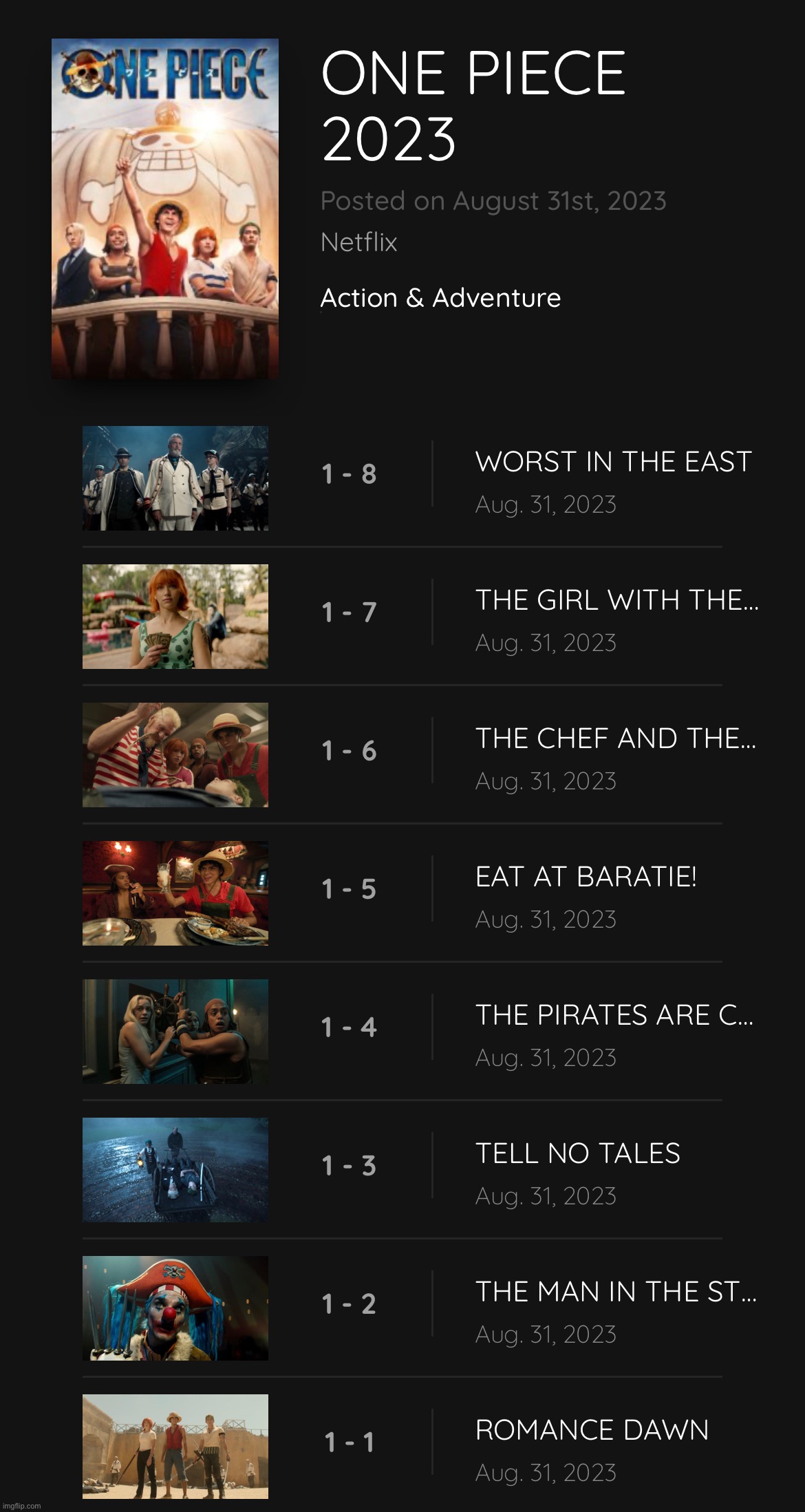
Task: Click the TELL NO TALES episode title
Action: pyautogui.click(x=578, y=1154)
